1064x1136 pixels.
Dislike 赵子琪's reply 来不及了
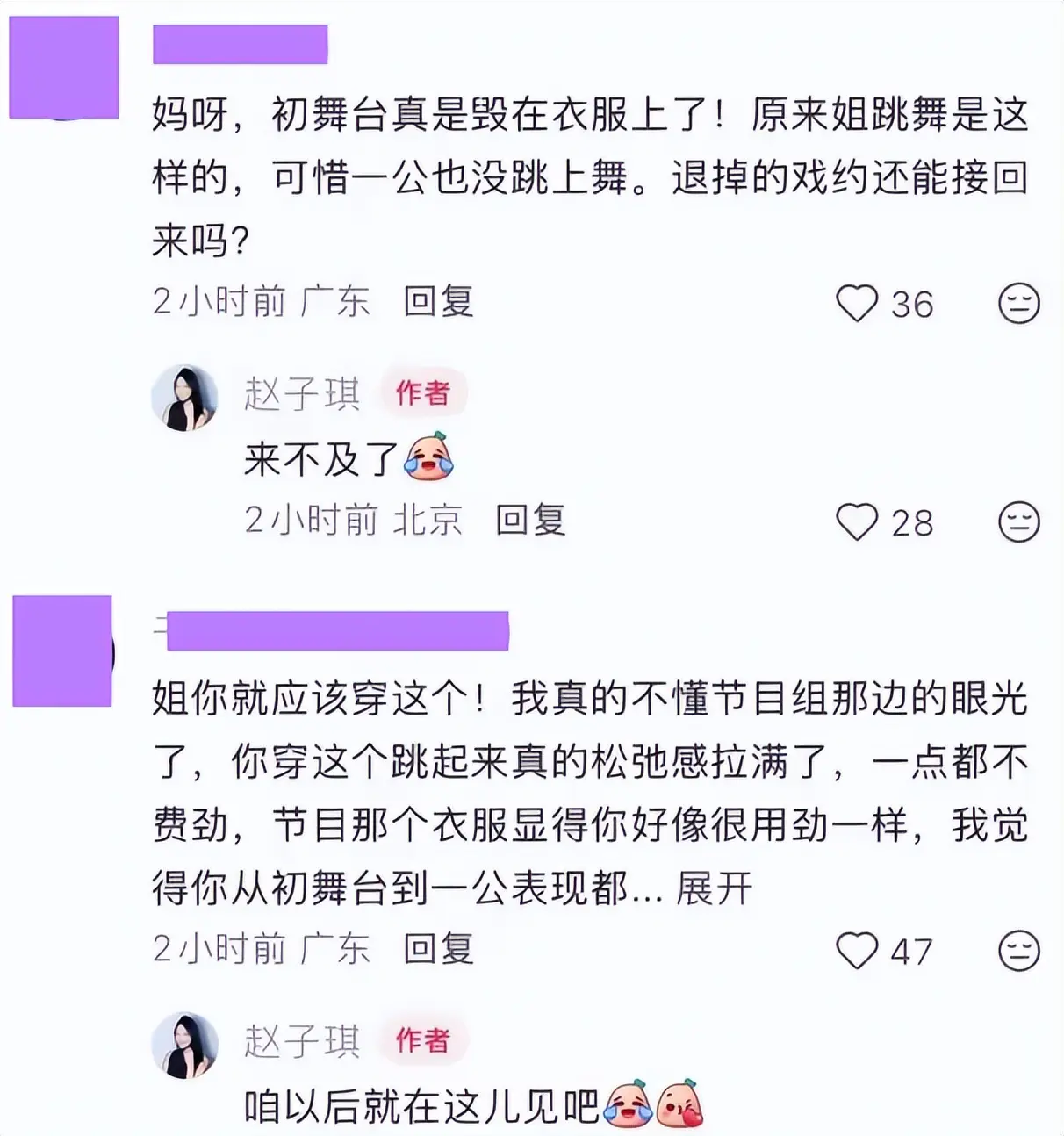1019,522
